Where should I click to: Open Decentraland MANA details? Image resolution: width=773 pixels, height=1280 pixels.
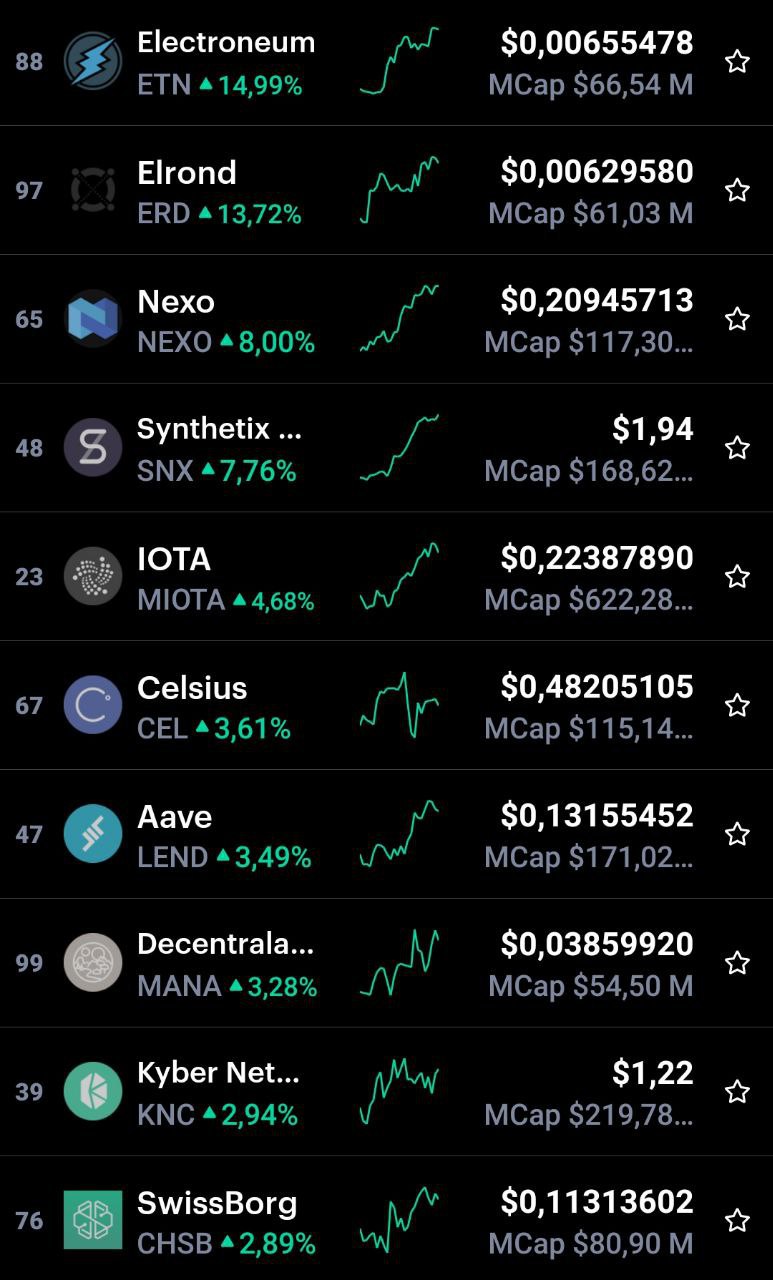click(x=386, y=963)
